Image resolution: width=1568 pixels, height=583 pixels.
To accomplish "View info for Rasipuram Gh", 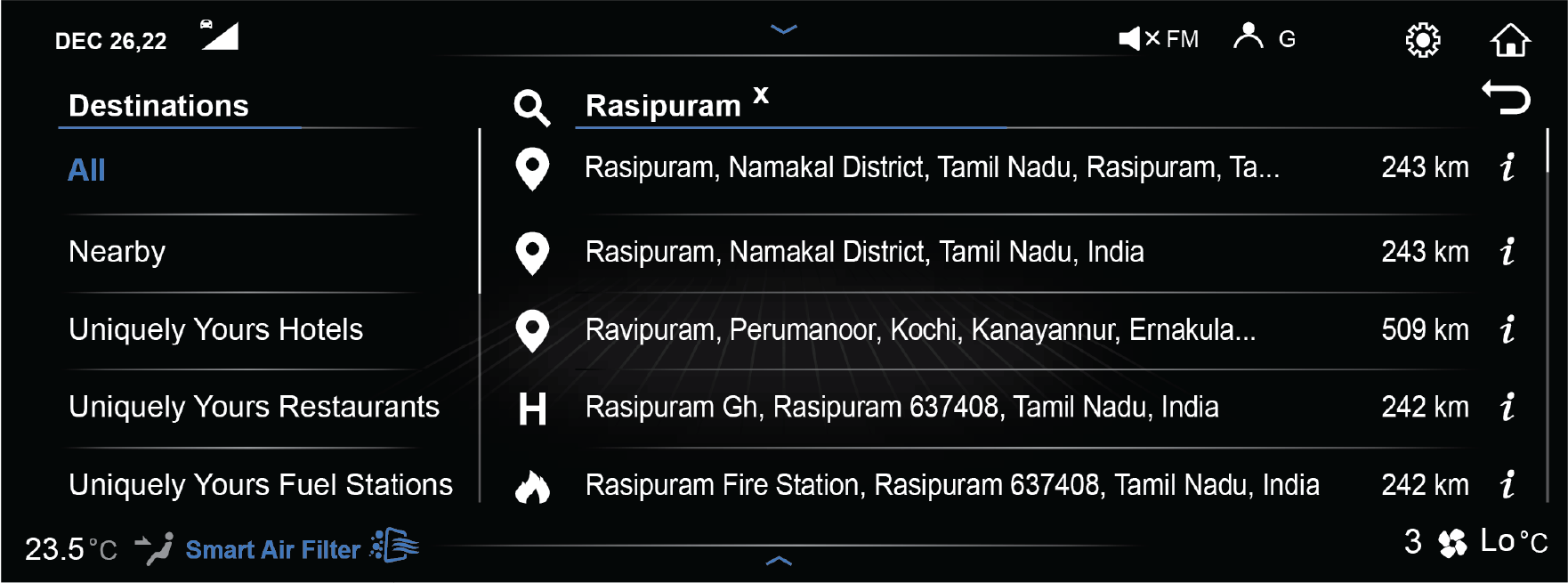I will 1507,407.
